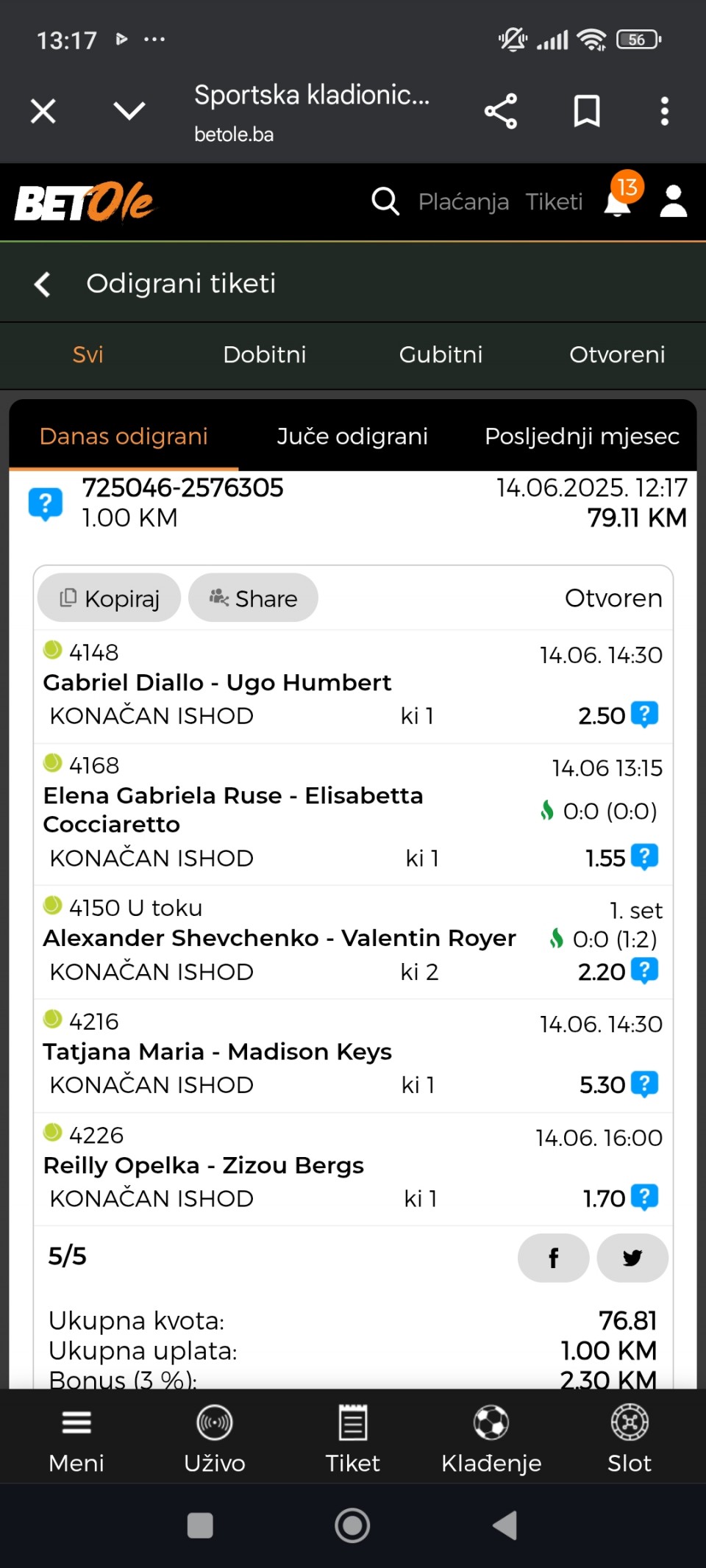Close the in-app browser tab
This screenshot has width=706, height=1568.
(x=43, y=112)
